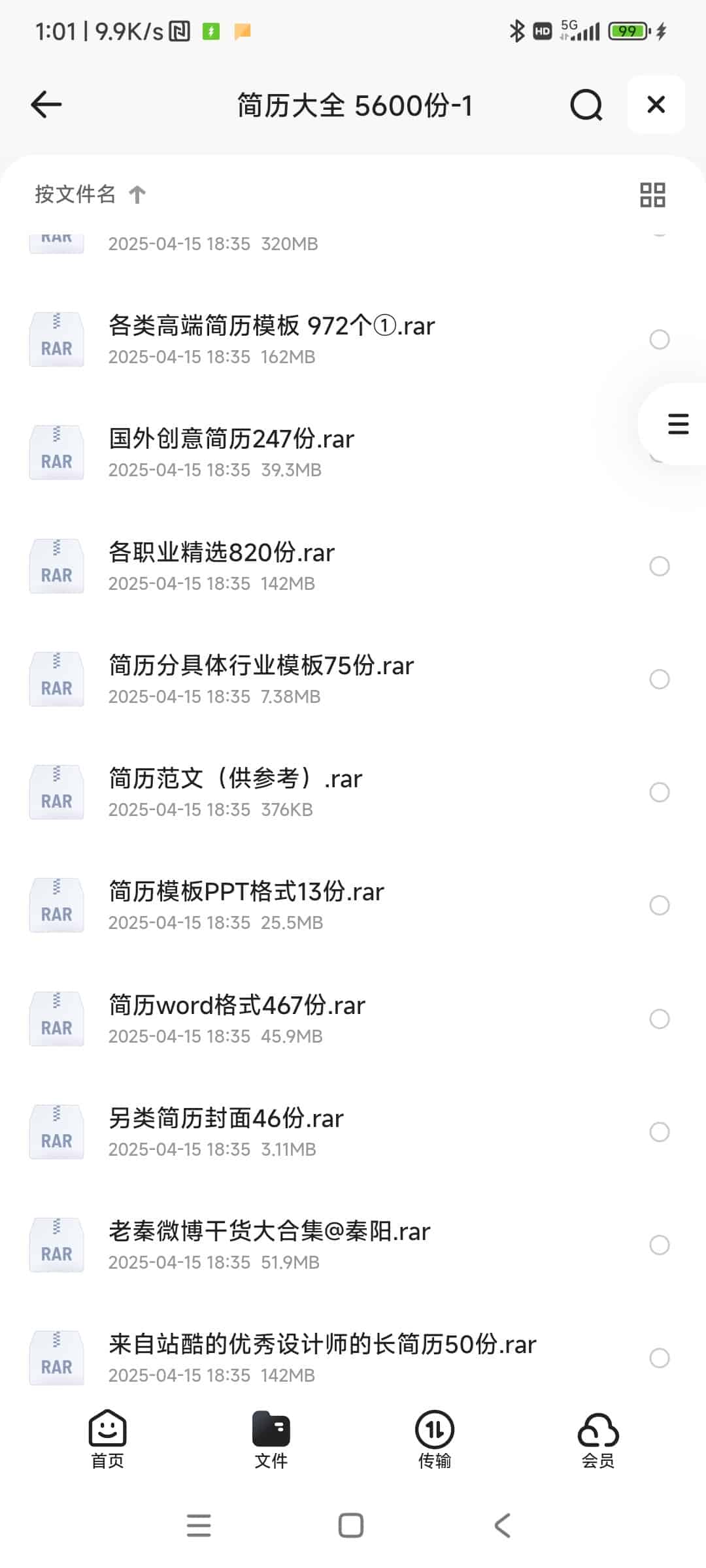Select the 简历范文（供参考）.rar checkbox
The height and width of the screenshot is (1568, 706).
coord(660,792)
